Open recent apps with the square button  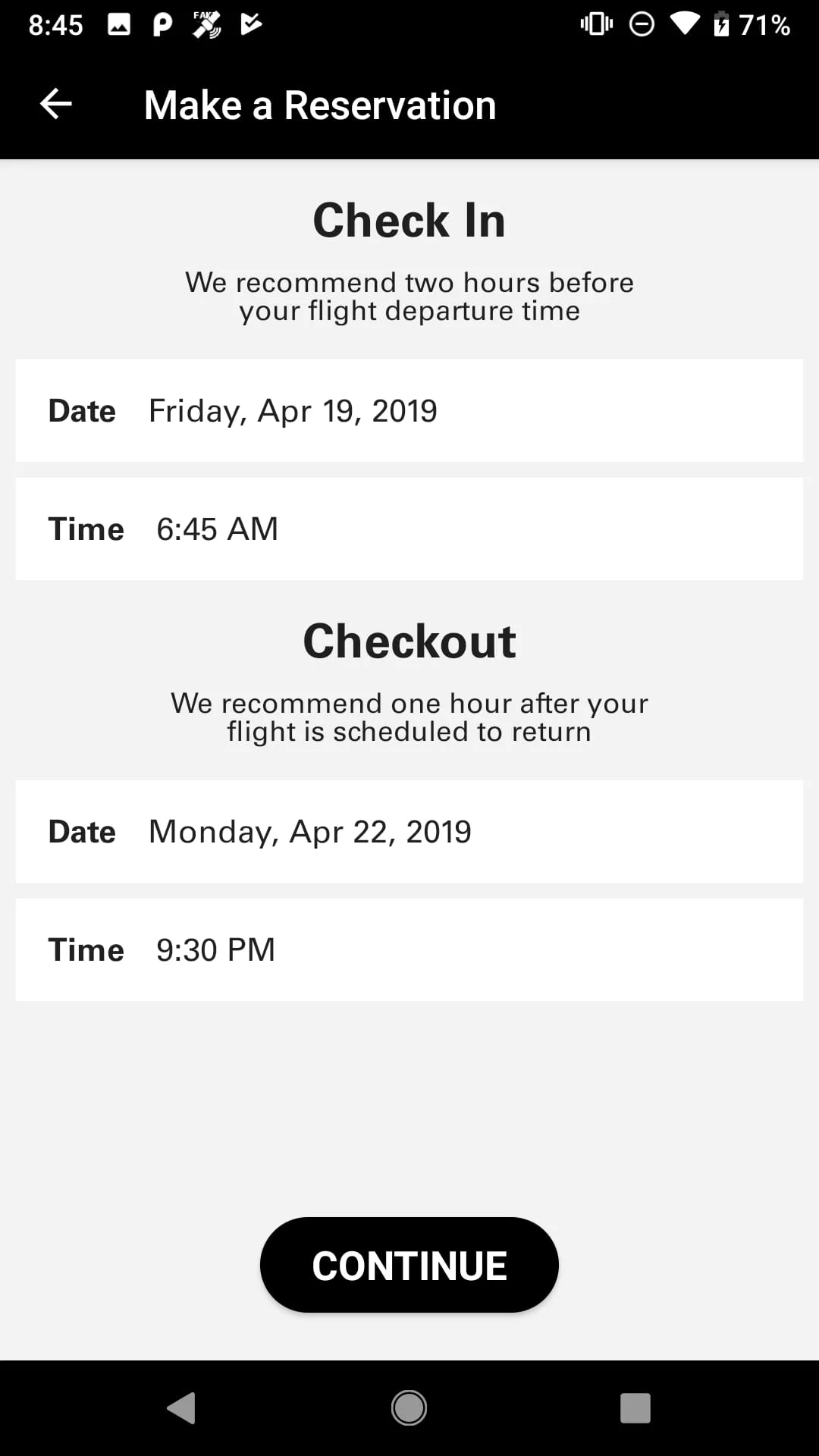(x=634, y=1407)
